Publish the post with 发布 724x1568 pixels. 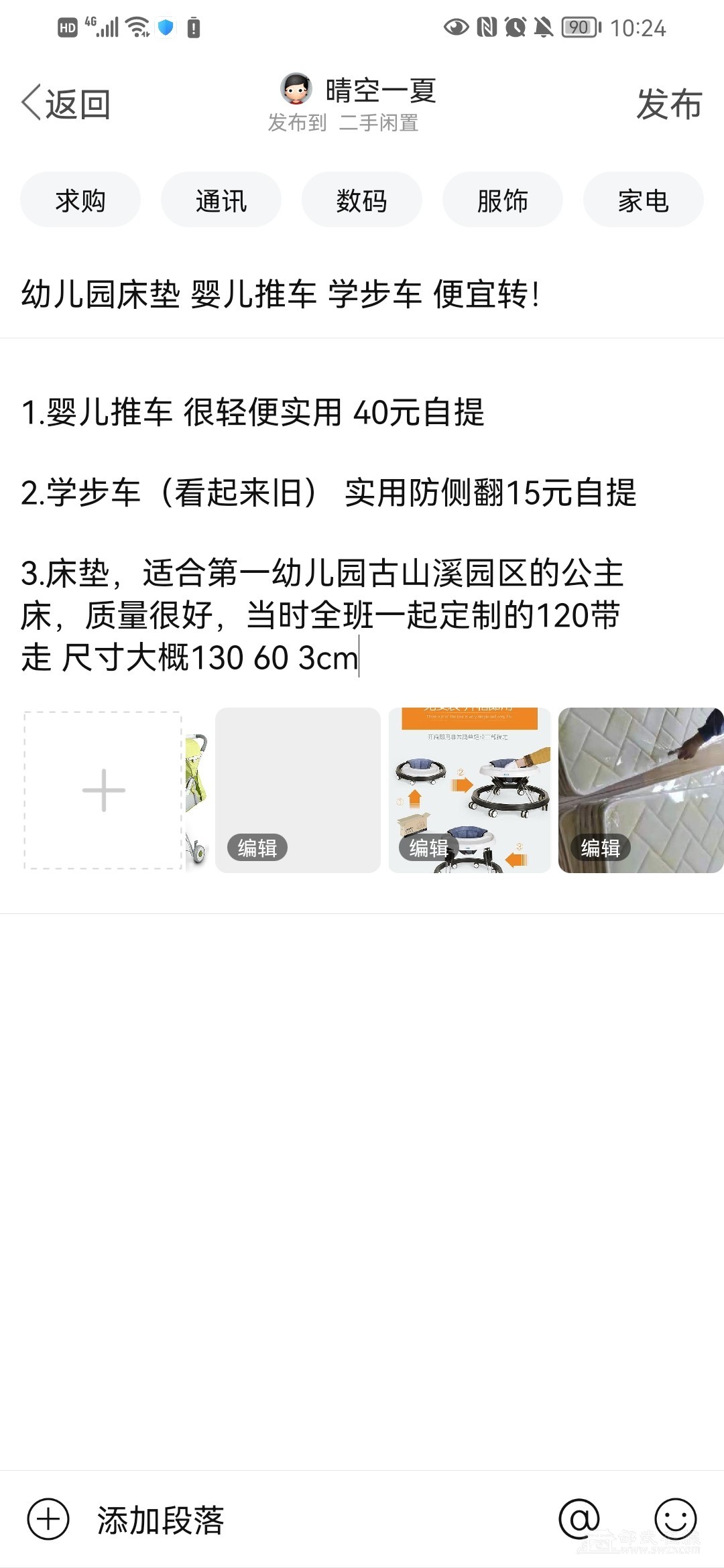pyautogui.click(x=668, y=105)
